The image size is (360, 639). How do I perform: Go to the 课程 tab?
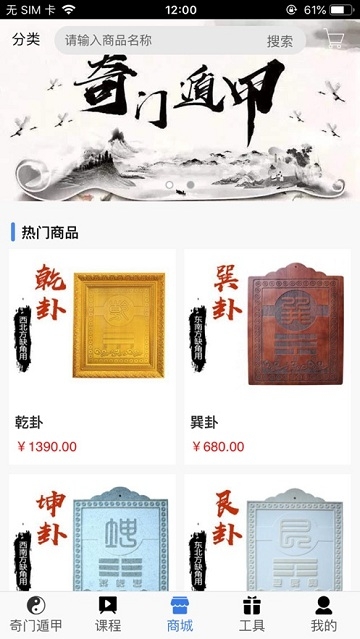pos(108,615)
